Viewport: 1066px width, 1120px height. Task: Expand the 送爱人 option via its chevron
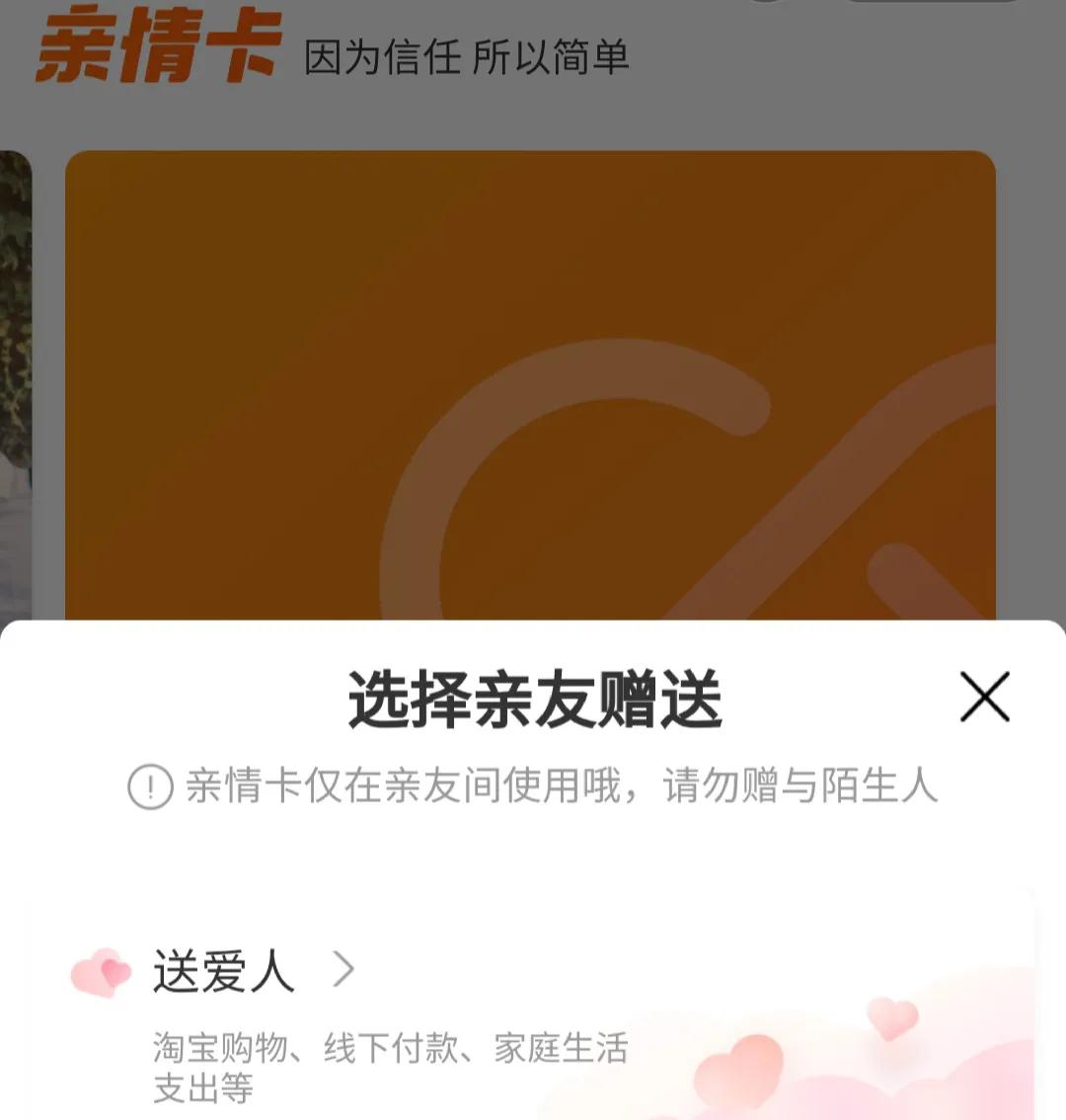point(341,972)
